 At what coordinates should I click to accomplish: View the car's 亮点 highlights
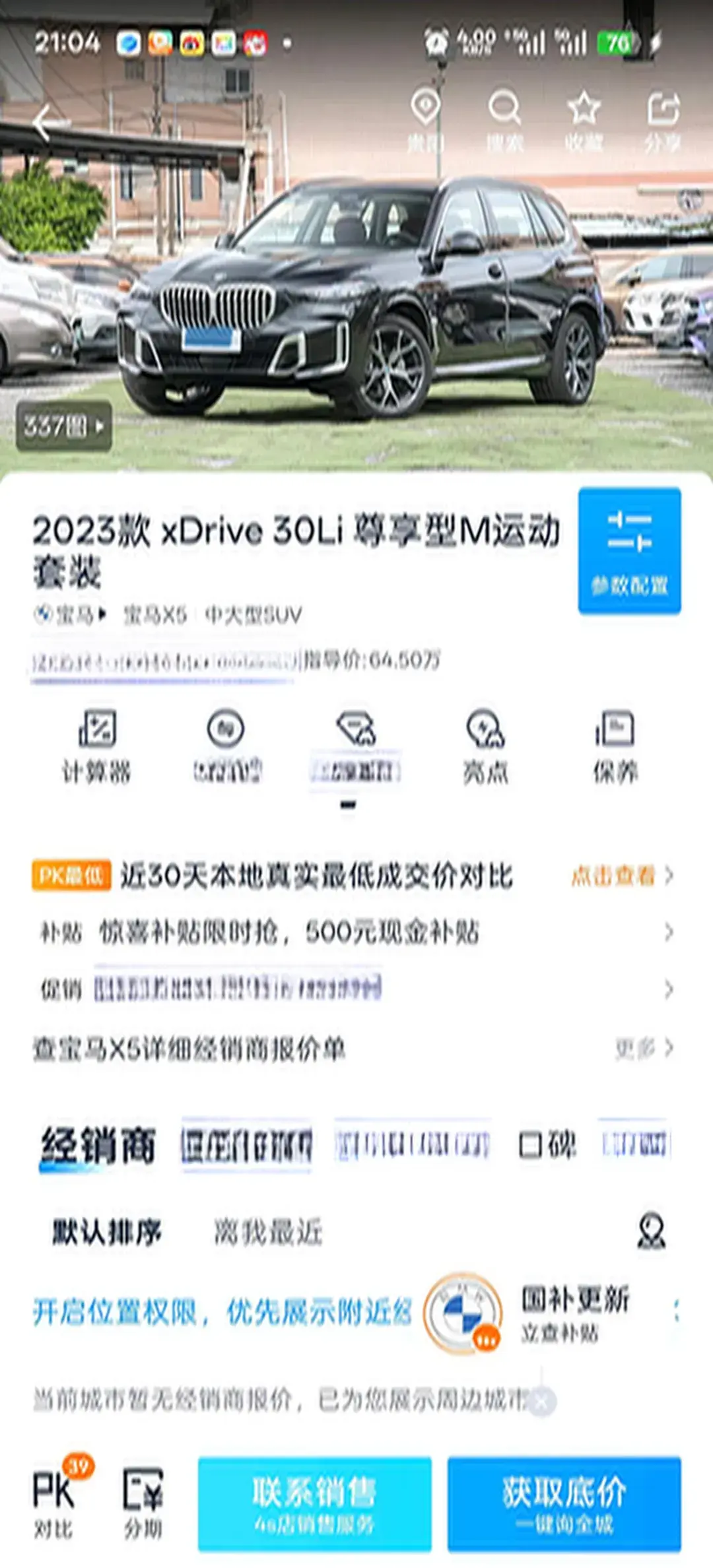485,746
